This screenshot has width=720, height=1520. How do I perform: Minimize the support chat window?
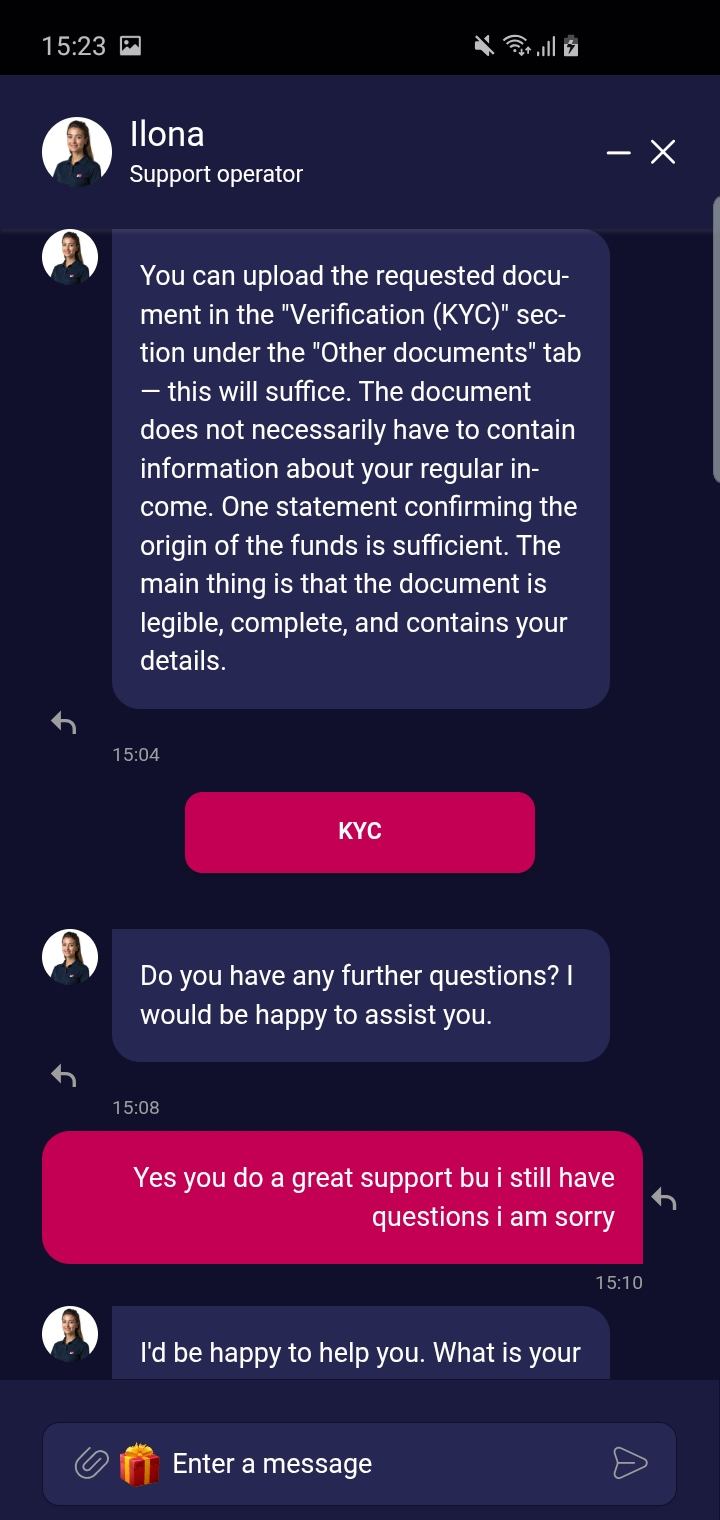(x=618, y=152)
